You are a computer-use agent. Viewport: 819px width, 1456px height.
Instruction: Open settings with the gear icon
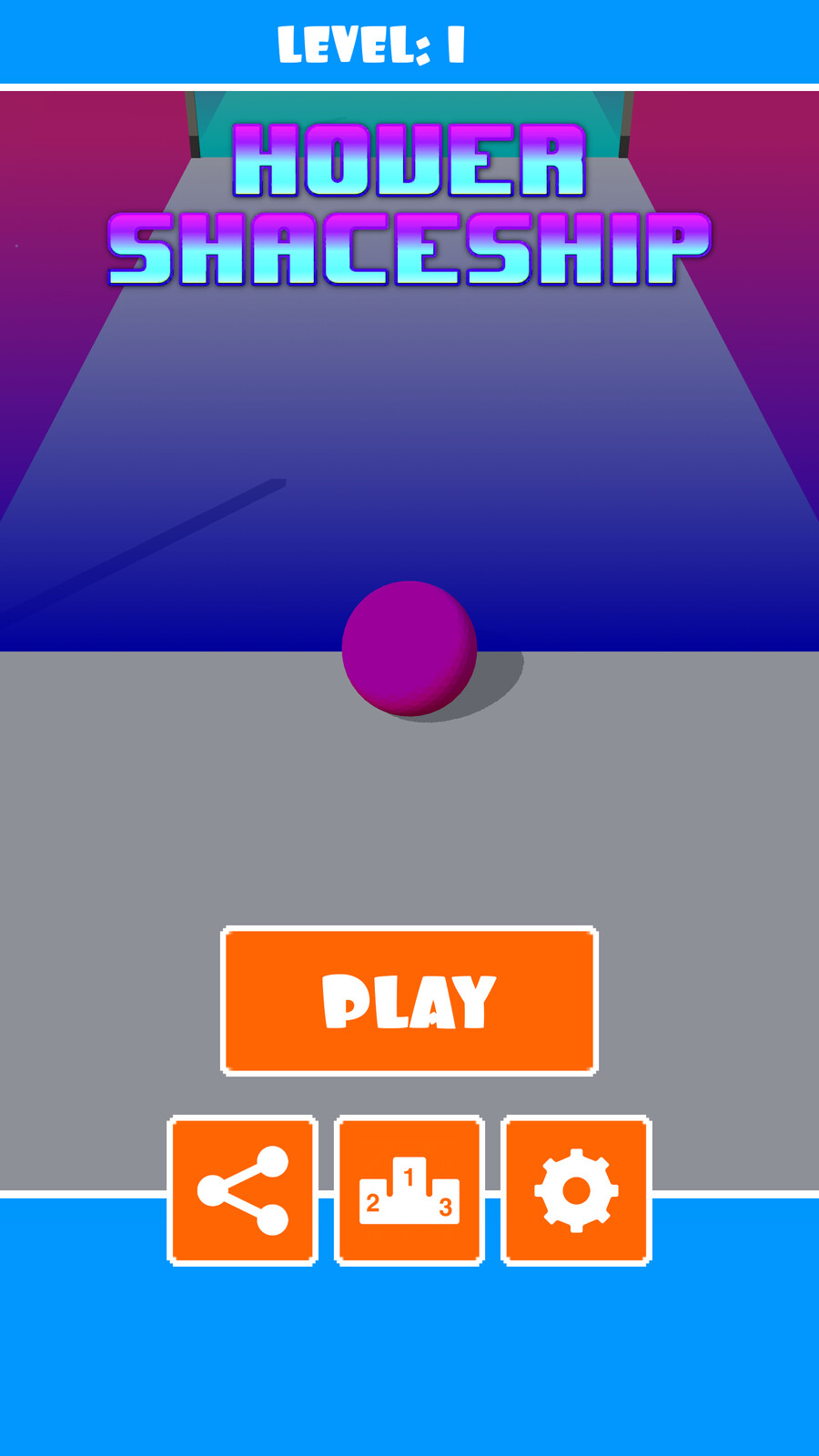[x=576, y=1190]
